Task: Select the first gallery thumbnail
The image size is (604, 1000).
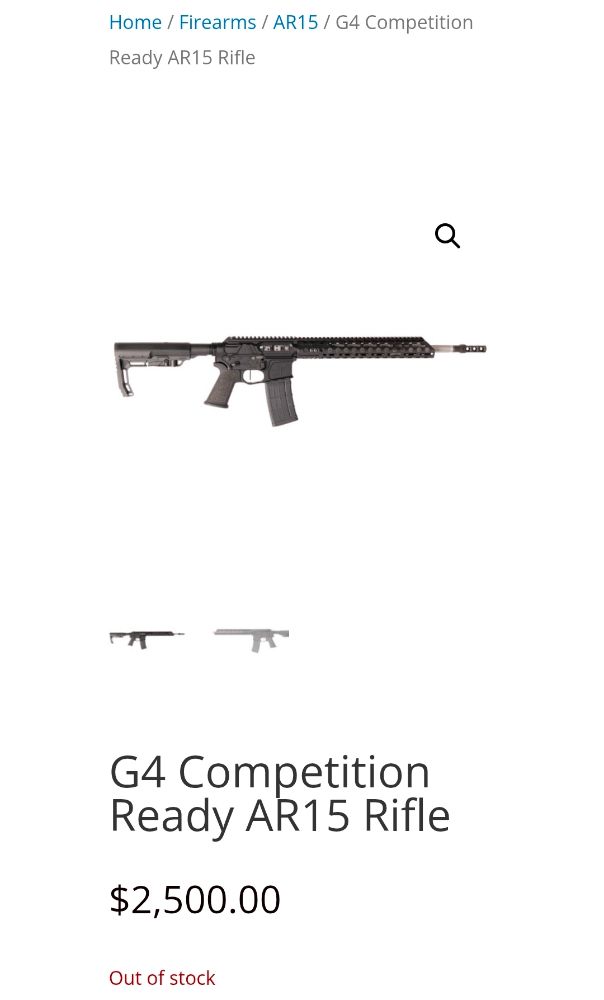Action: 147,640
